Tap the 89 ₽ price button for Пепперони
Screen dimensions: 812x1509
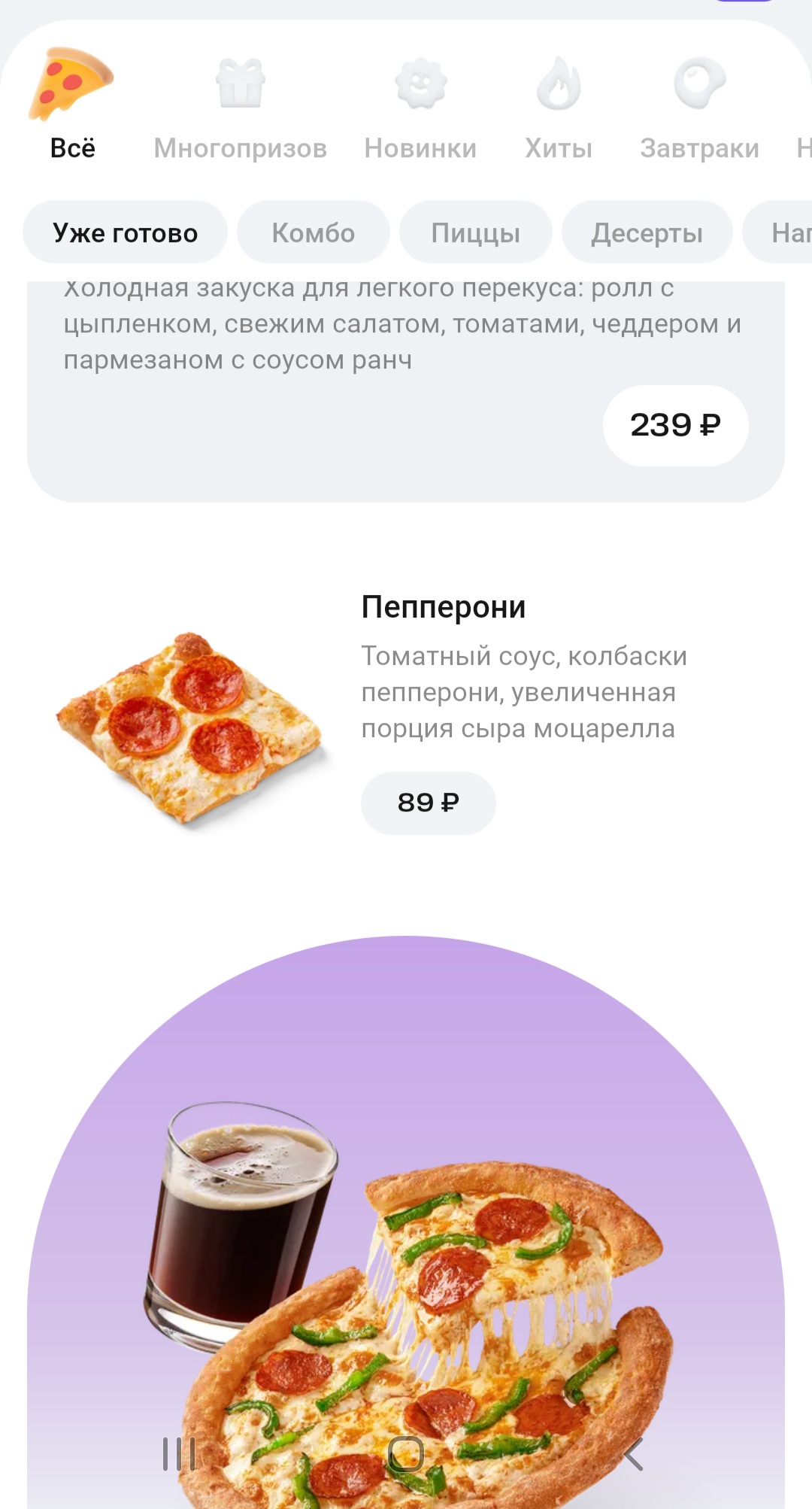coord(428,803)
